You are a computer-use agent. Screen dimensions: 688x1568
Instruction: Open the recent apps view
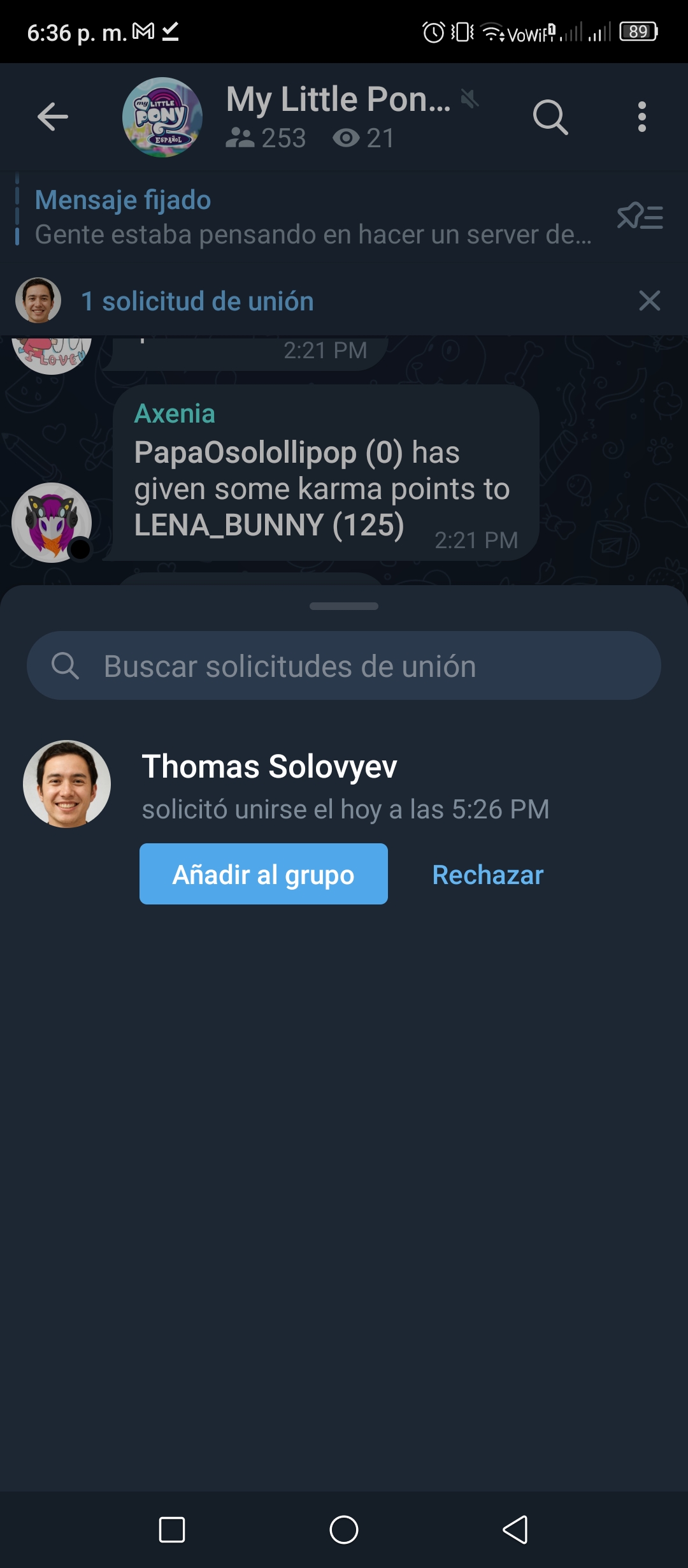click(172, 1530)
